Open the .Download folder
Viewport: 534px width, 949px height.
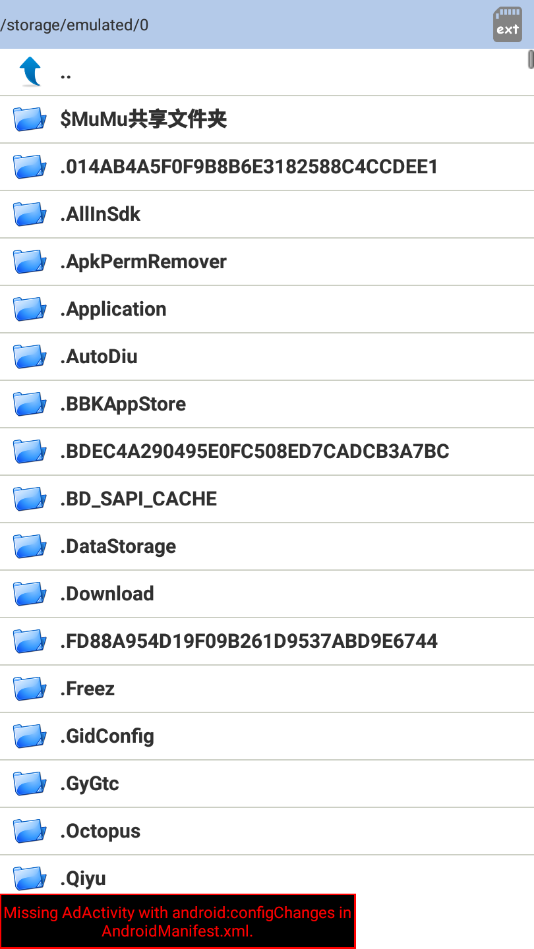(x=267, y=594)
